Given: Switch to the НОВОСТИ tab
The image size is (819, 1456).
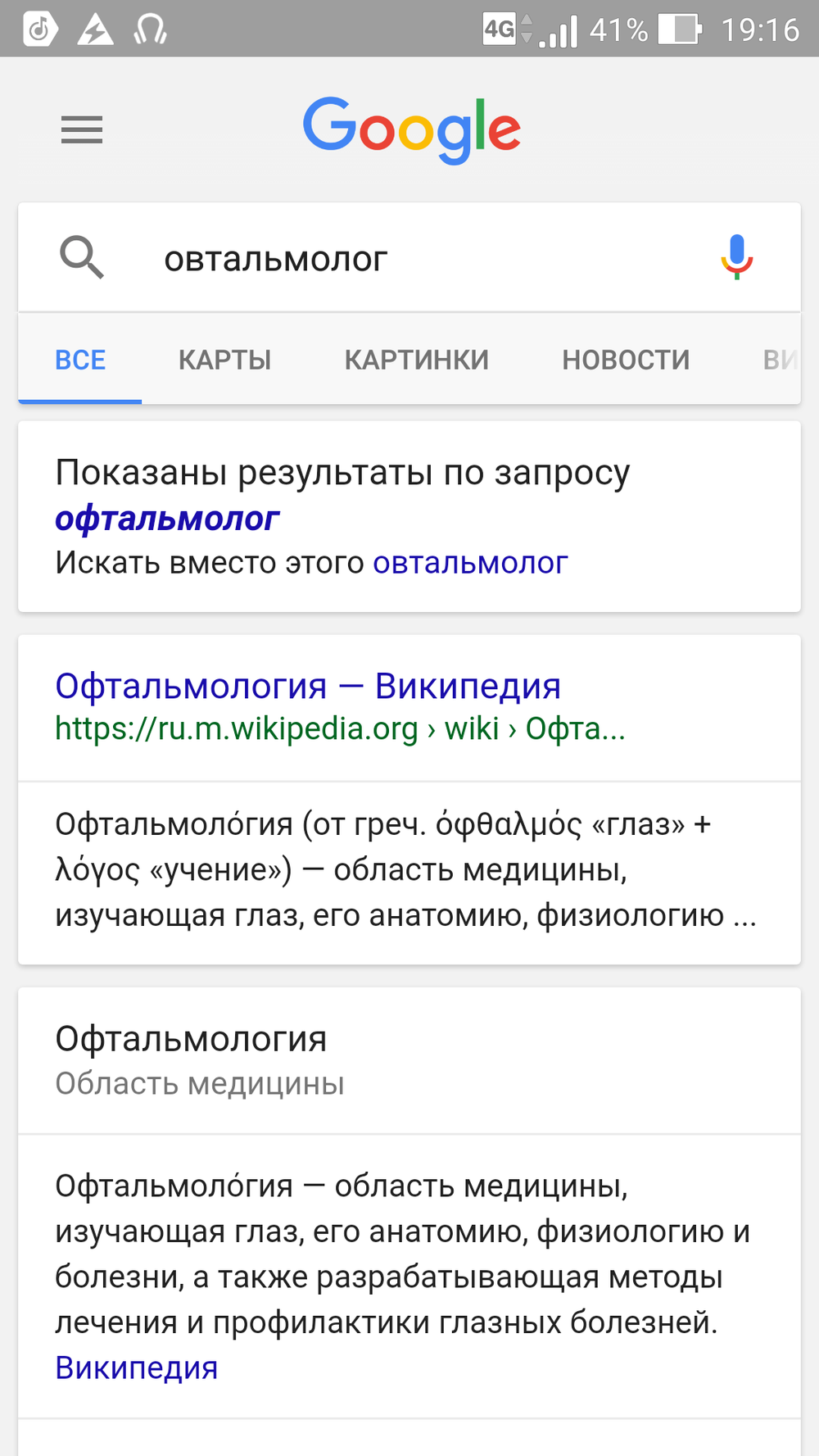Looking at the screenshot, I should coord(626,360).
